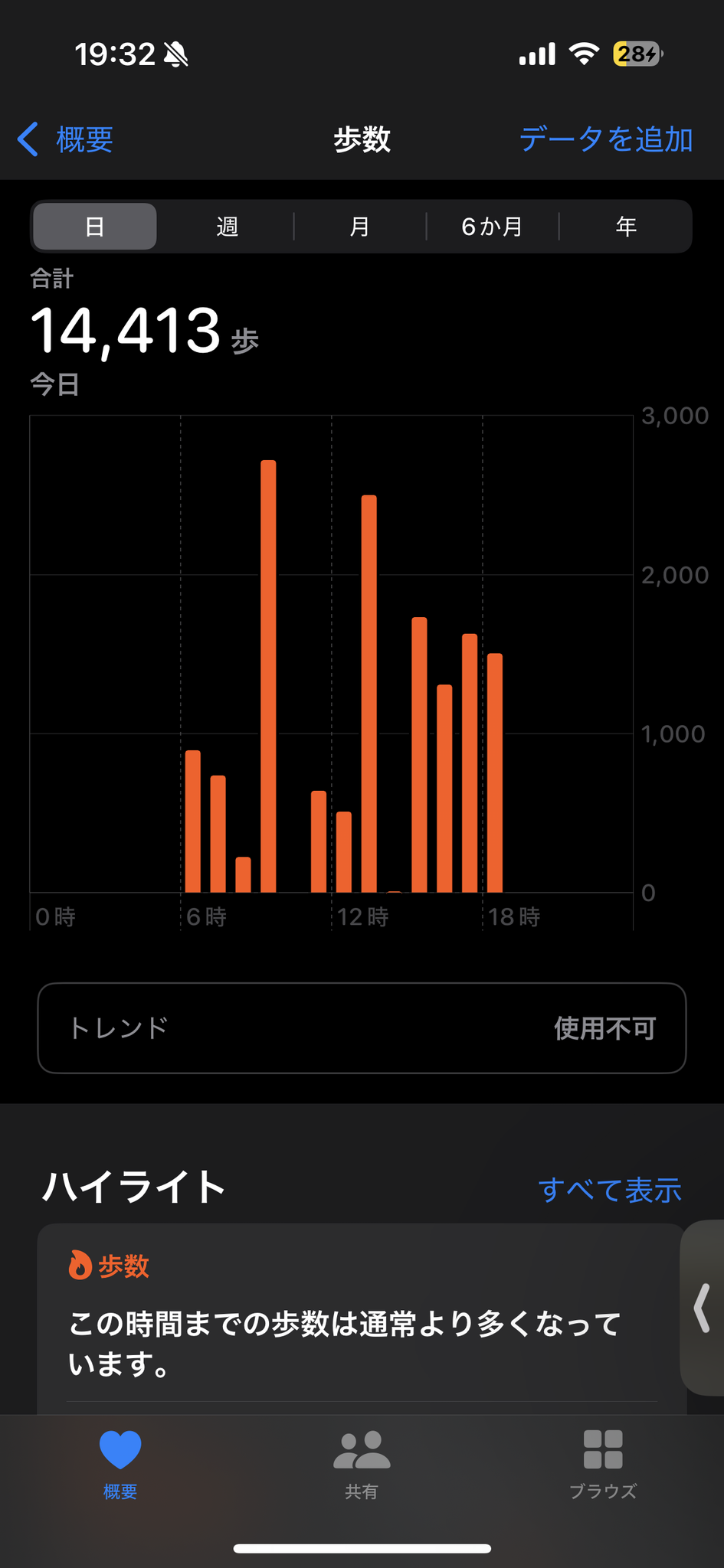Open the 歩数 highlight card
This screenshot has width=724, height=1568.
click(x=360, y=1317)
